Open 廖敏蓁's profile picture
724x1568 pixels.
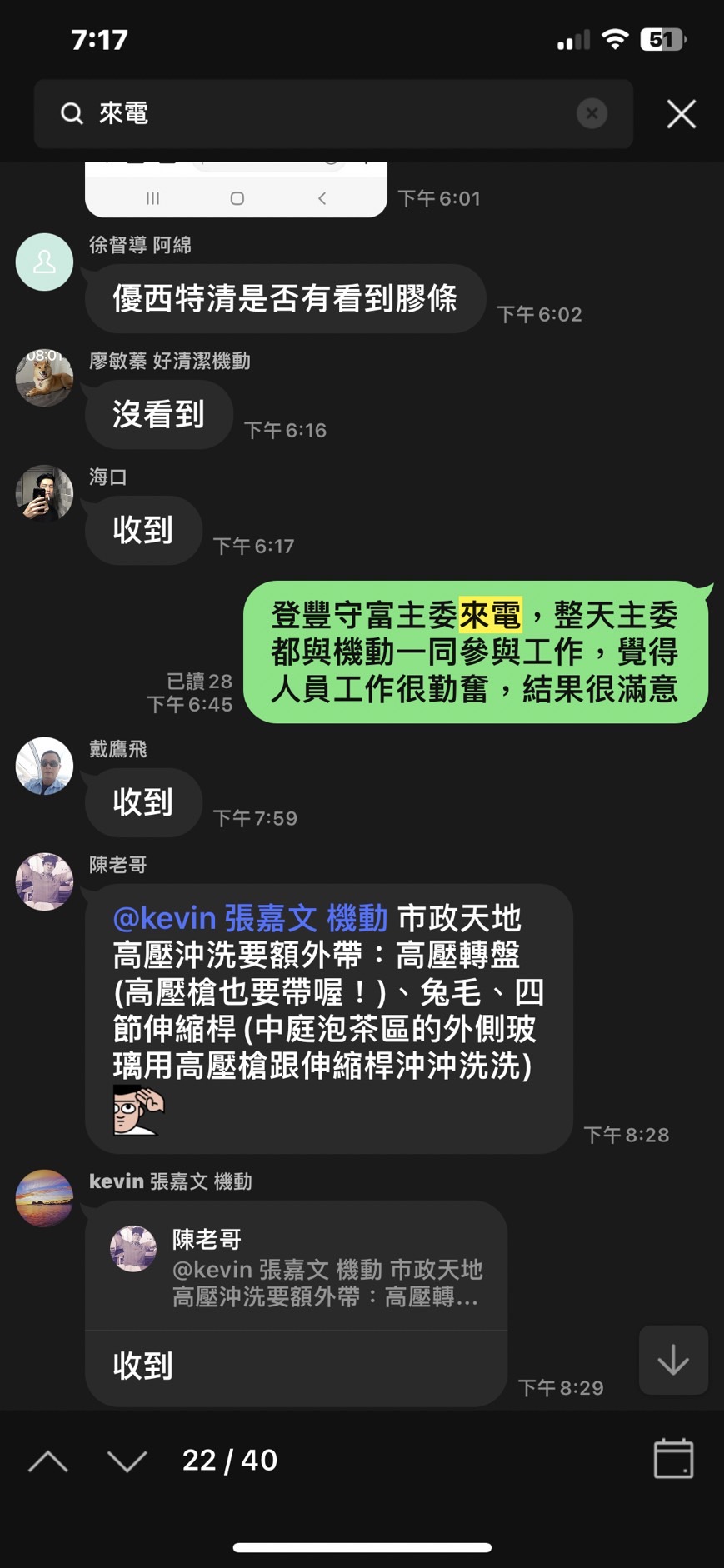point(45,378)
